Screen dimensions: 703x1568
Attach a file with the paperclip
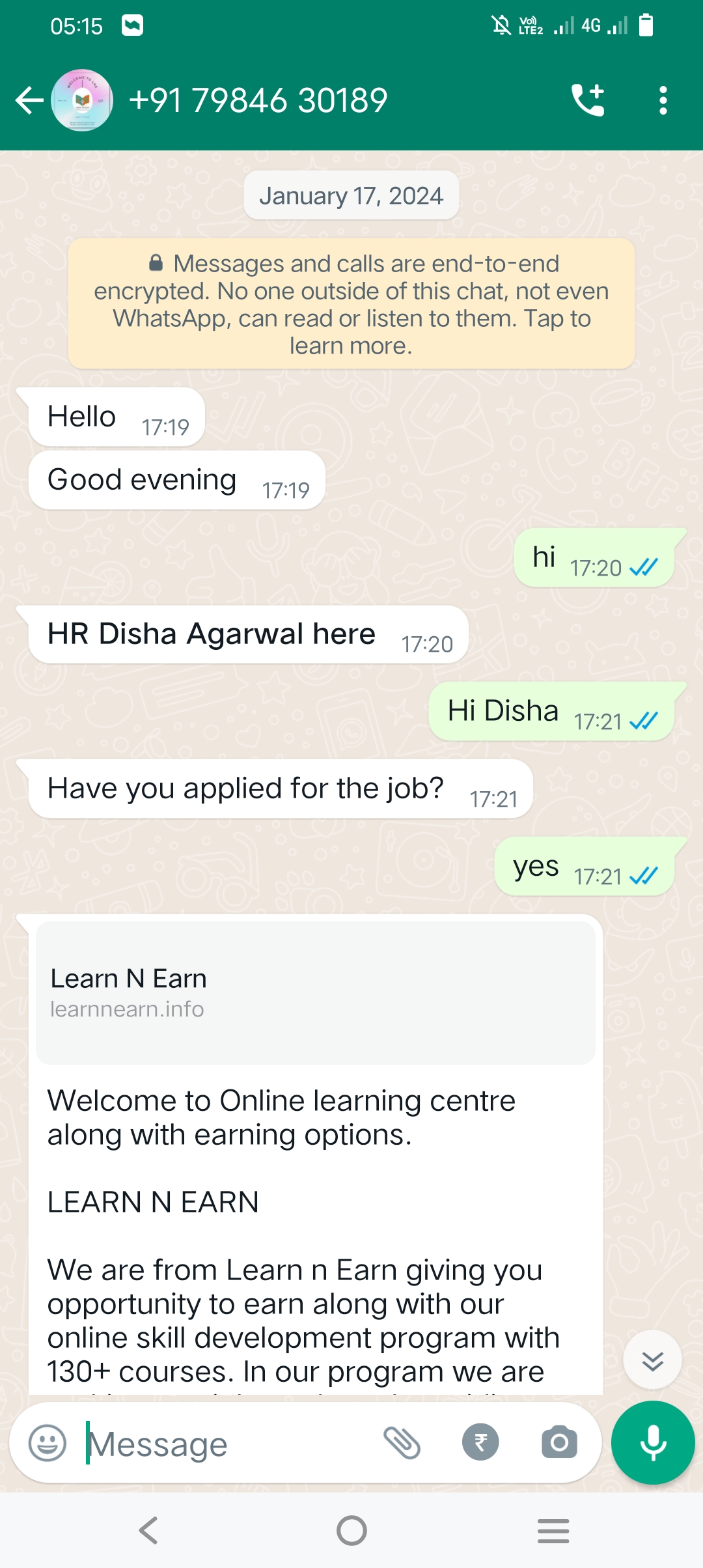pos(402,1443)
